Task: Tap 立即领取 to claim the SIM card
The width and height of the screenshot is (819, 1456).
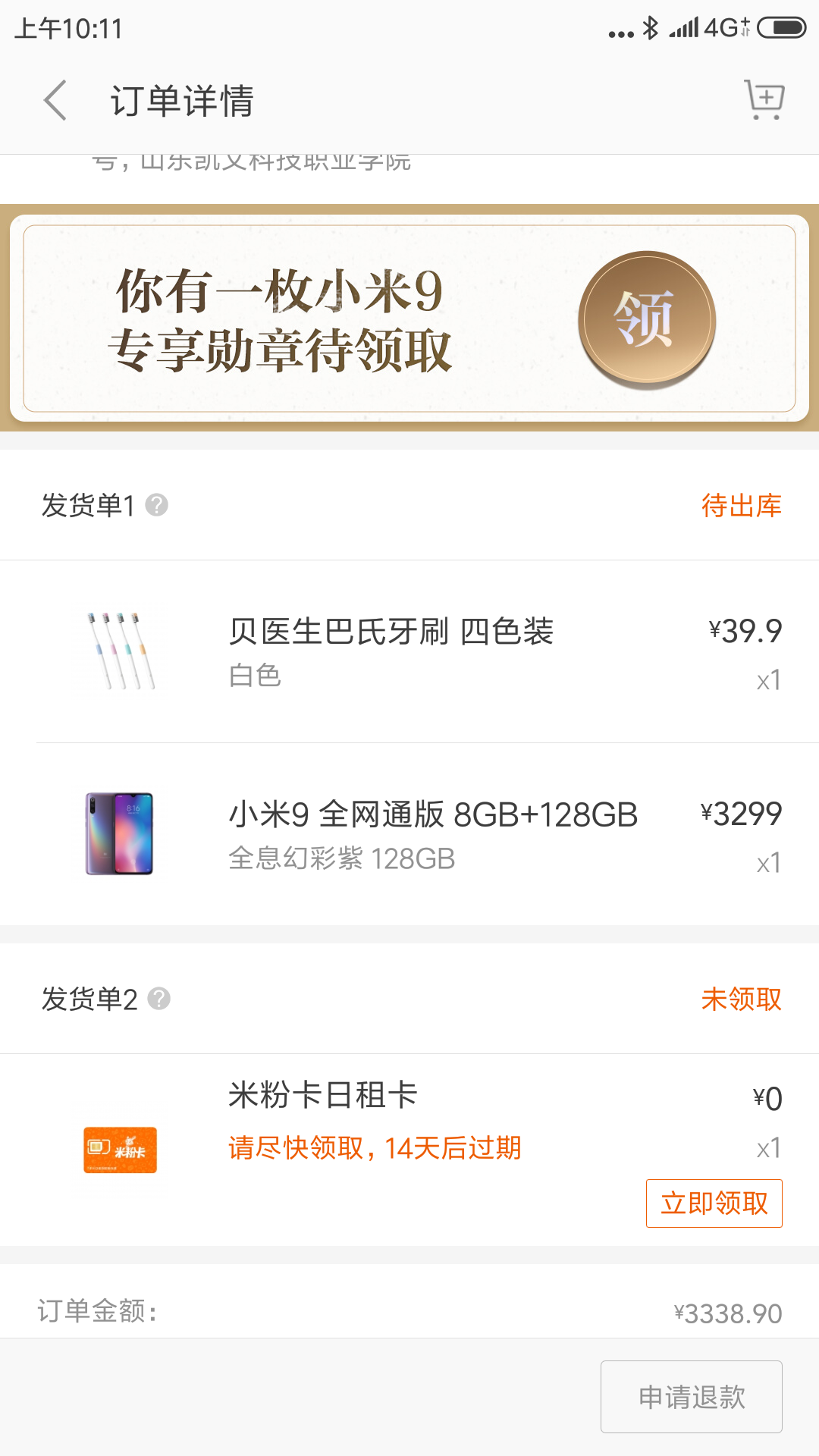Action: click(714, 1203)
